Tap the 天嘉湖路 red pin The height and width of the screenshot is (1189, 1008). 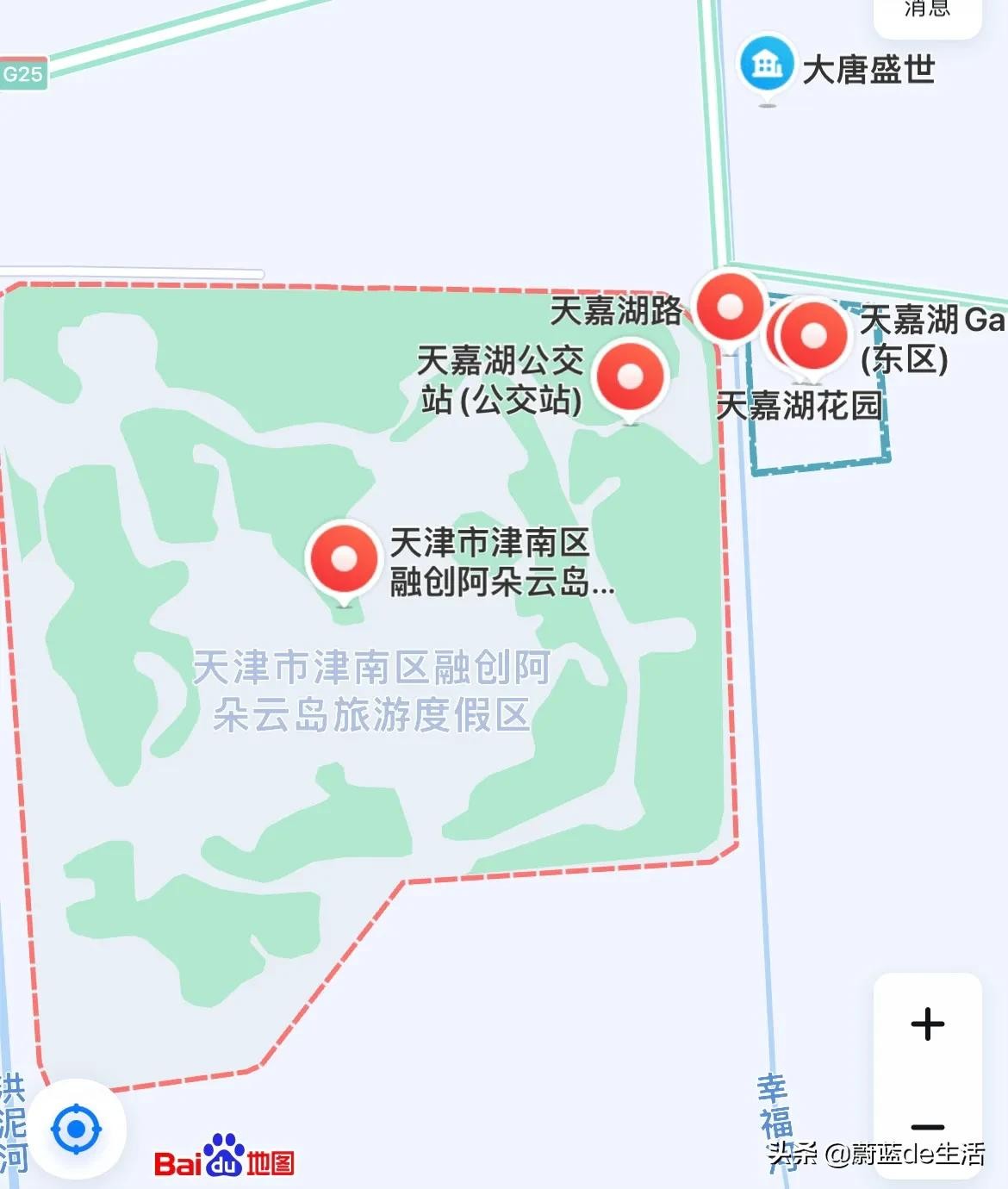730,308
